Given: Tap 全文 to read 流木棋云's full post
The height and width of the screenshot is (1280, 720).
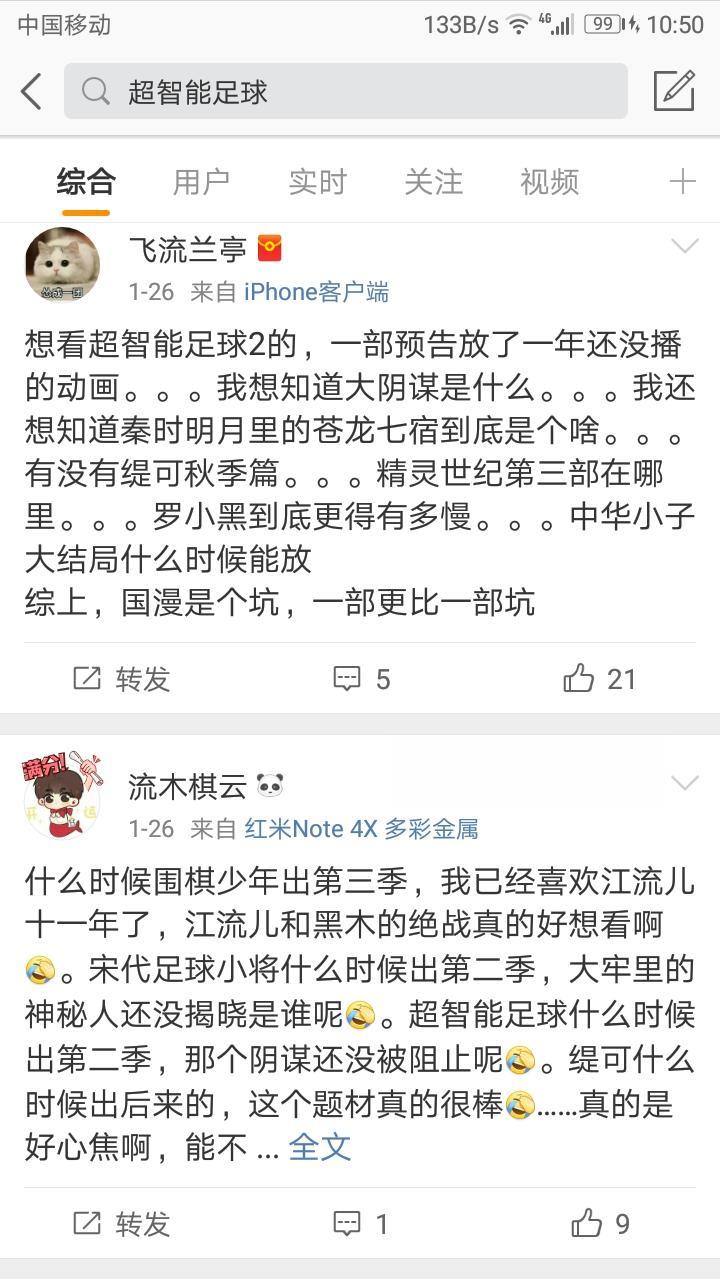Looking at the screenshot, I should click(x=320, y=1147).
